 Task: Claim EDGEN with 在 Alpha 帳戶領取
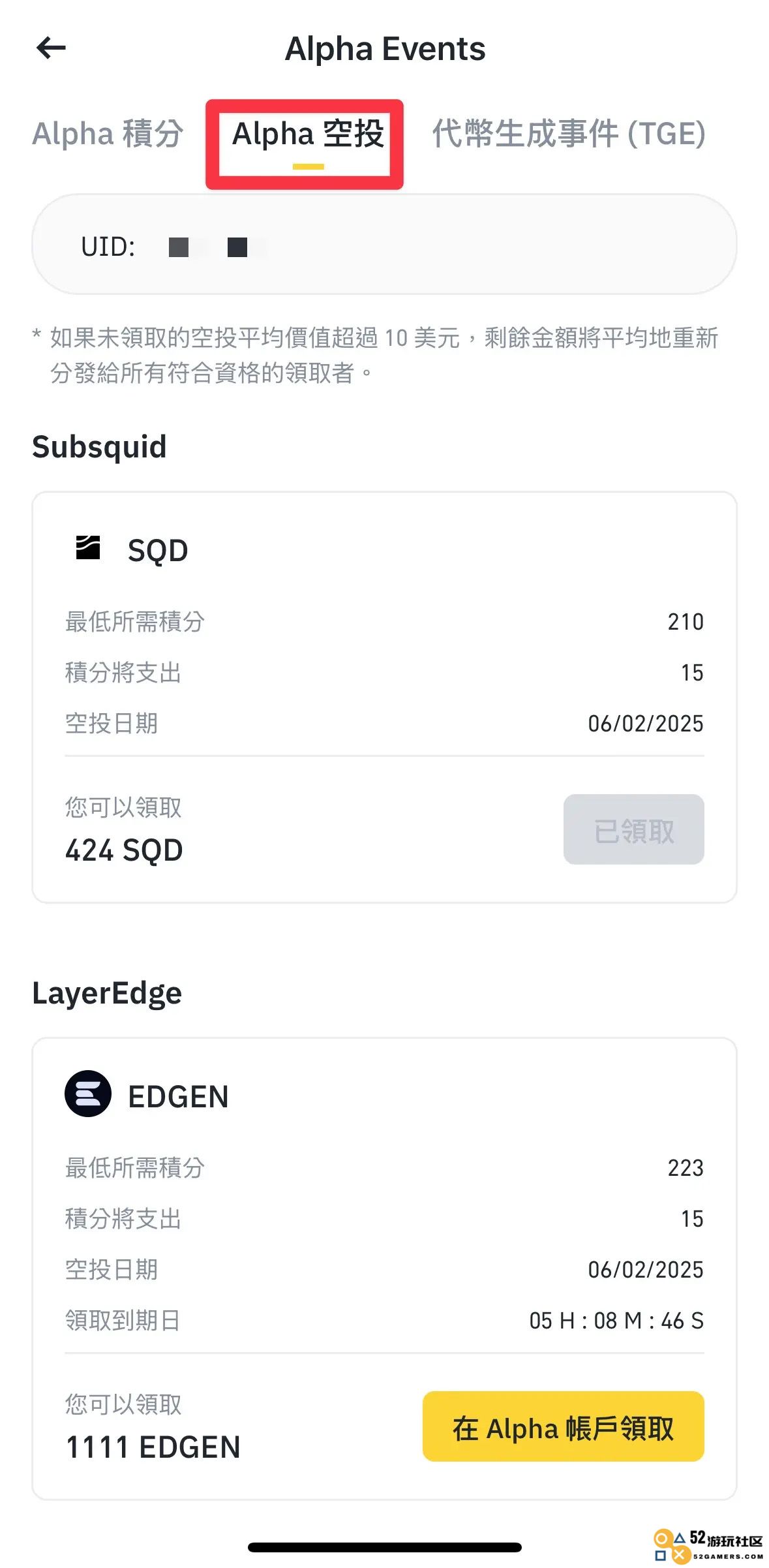563,1426
